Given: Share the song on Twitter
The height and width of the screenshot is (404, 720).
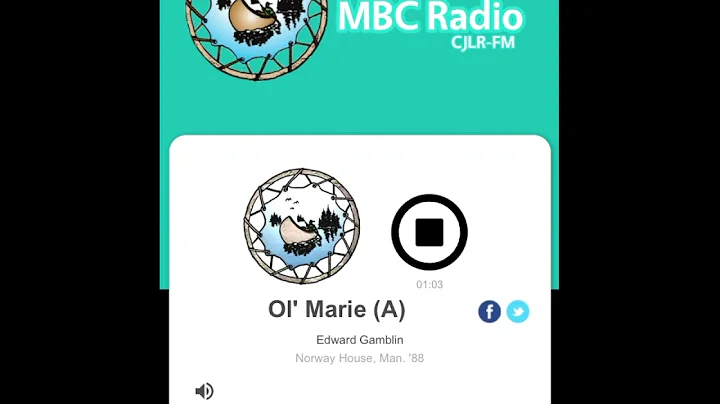Looking at the screenshot, I should tap(518, 312).
